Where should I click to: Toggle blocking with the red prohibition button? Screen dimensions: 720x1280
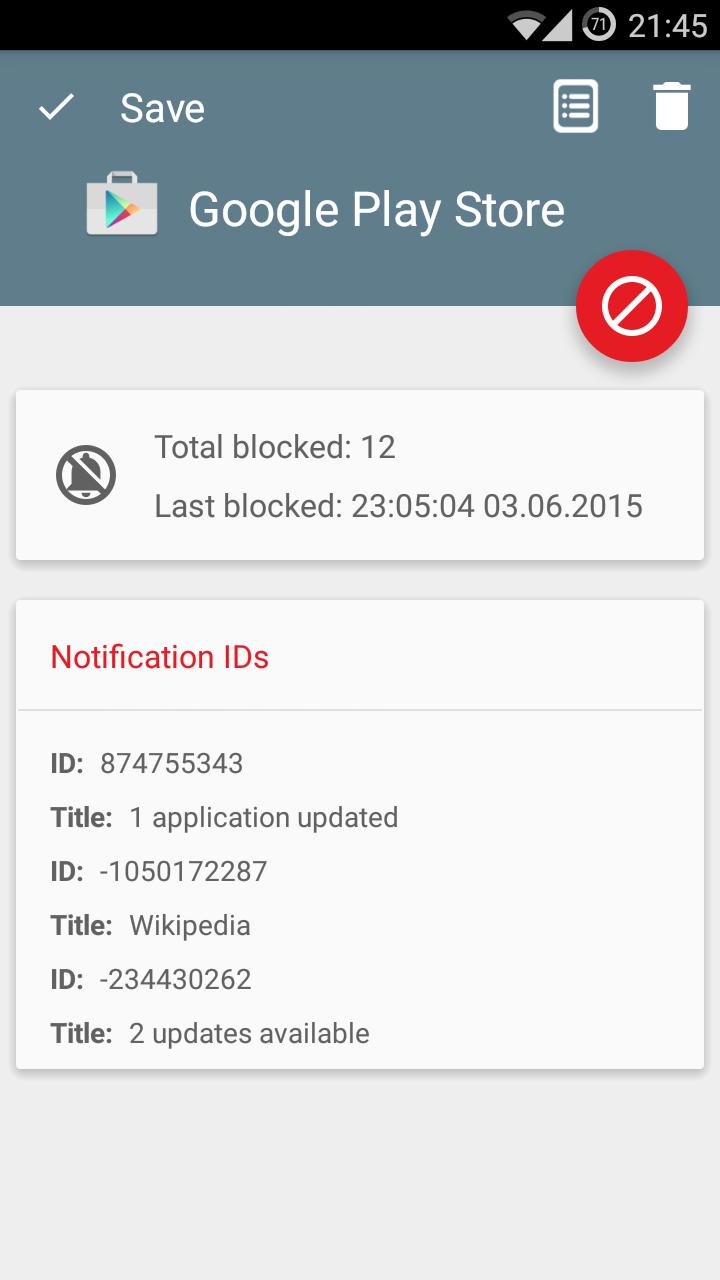point(632,306)
